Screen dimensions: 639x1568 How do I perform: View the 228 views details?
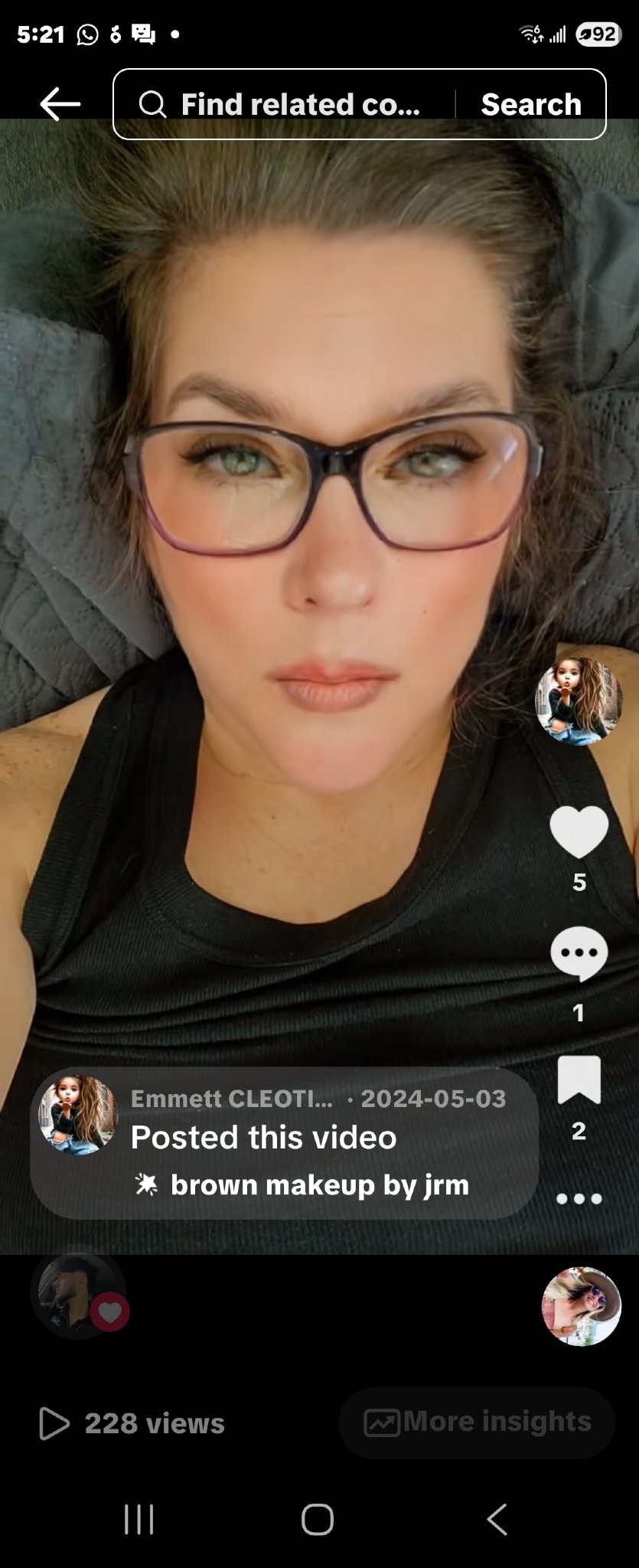[132, 1423]
